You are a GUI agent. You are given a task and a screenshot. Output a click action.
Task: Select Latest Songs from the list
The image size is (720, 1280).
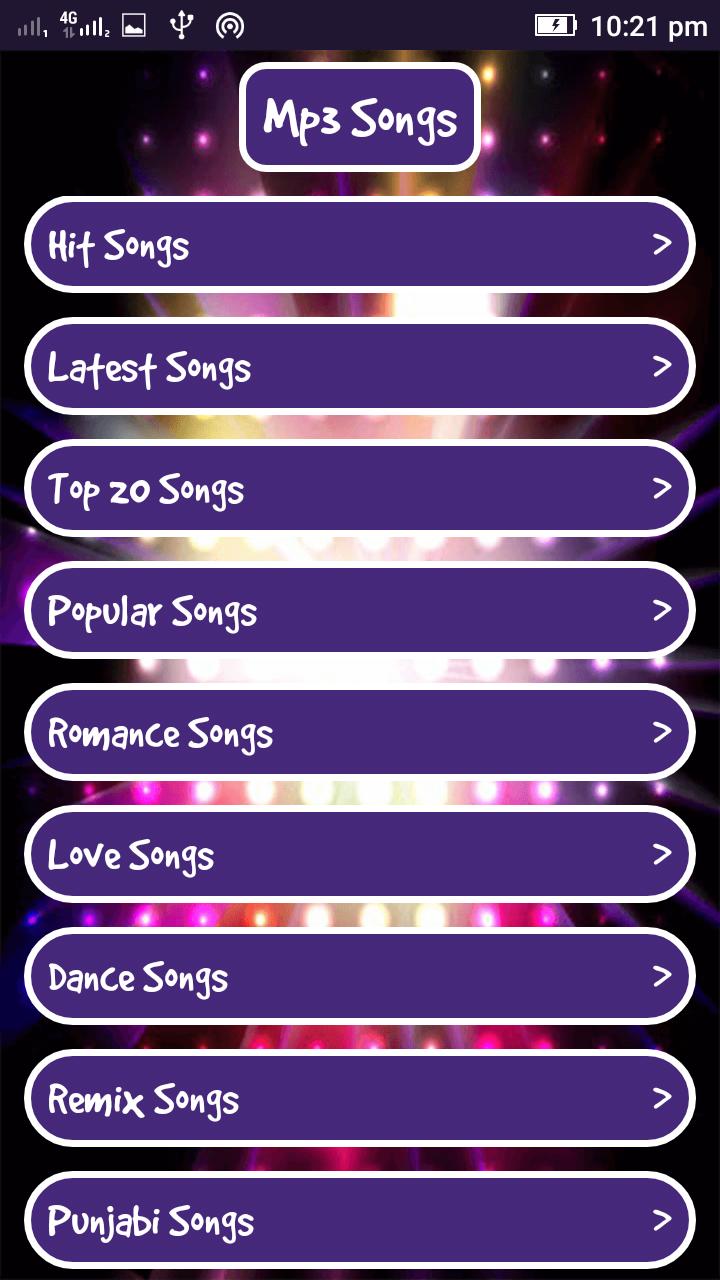[x=360, y=367]
